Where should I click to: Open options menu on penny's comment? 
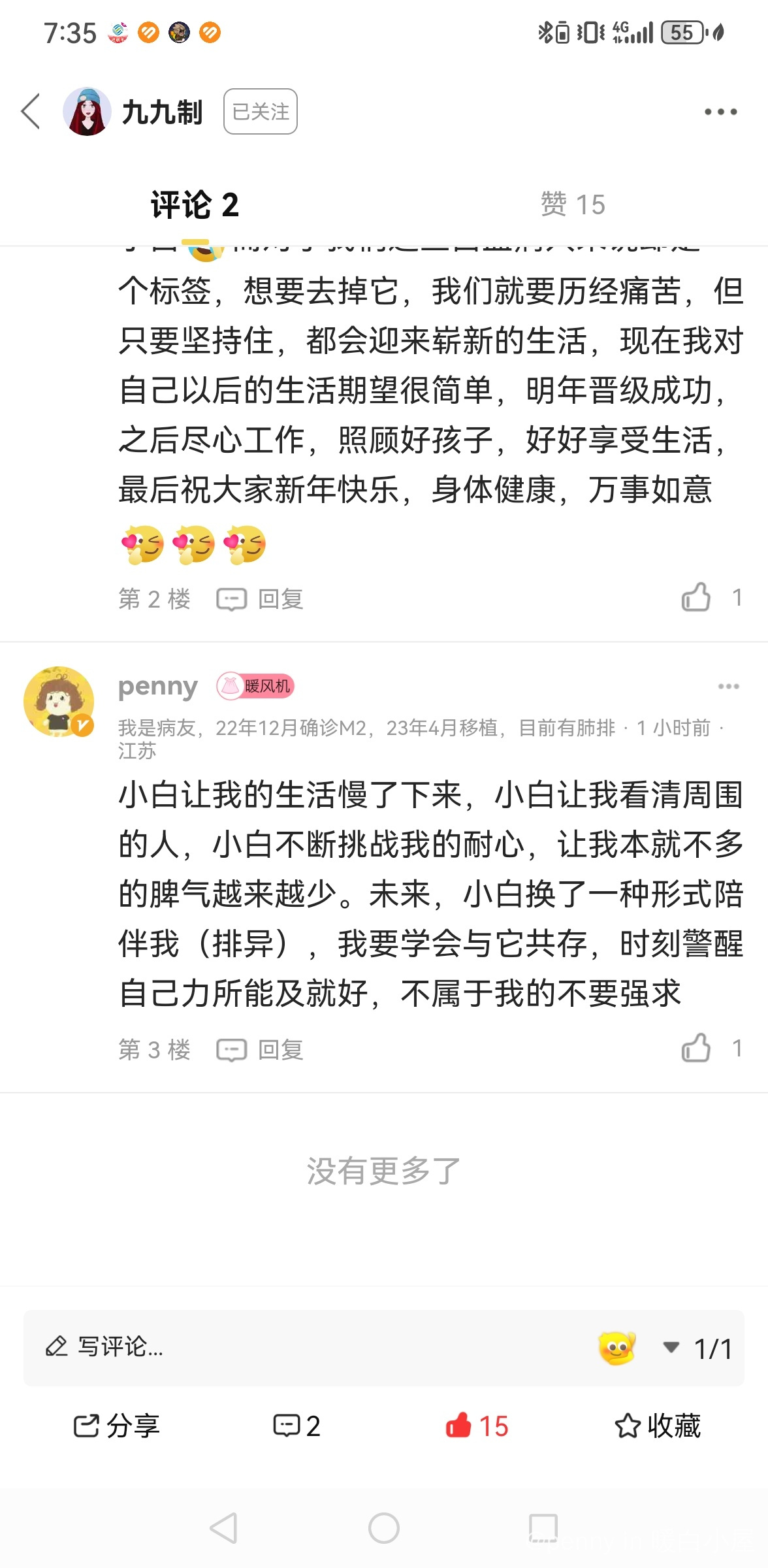(x=728, y=686)
